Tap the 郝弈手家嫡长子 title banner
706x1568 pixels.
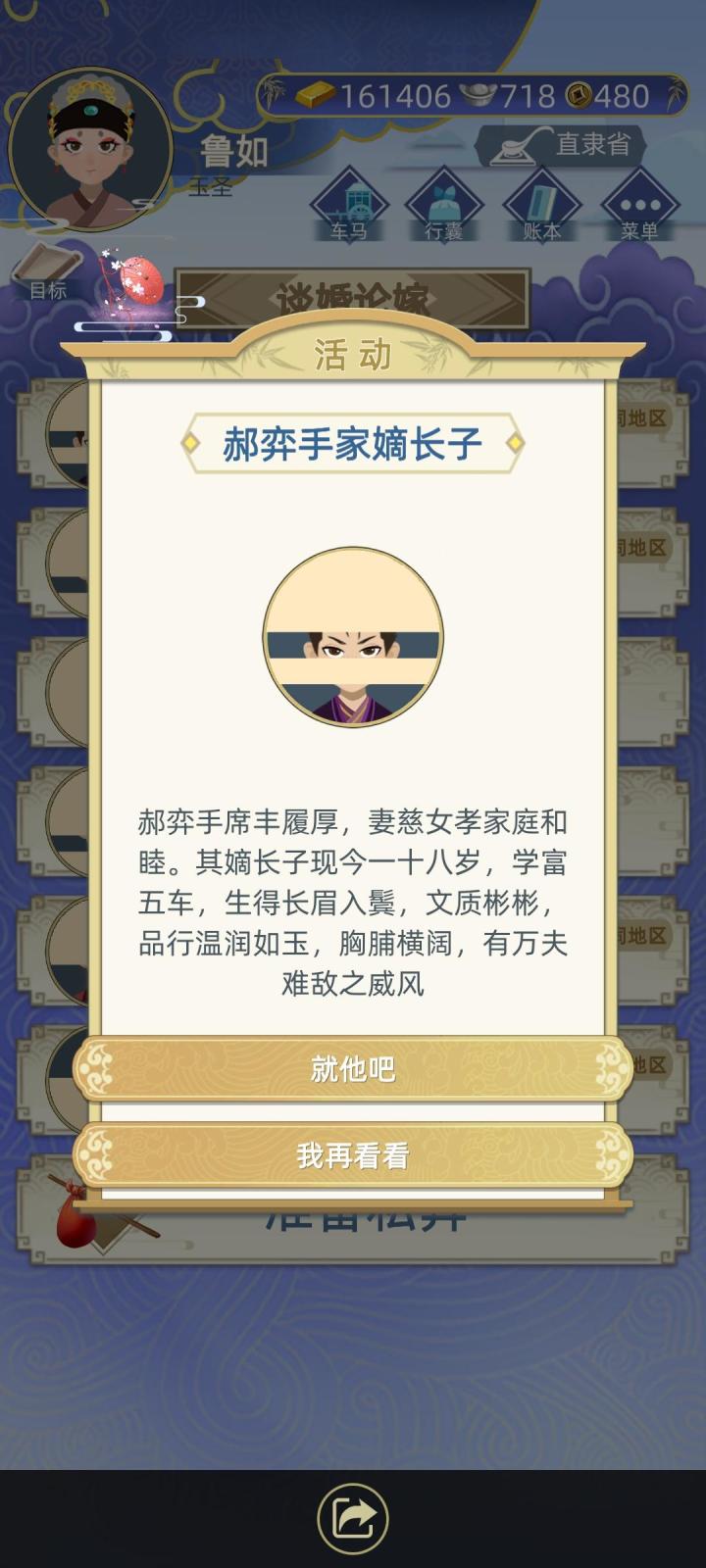(352, 443)
